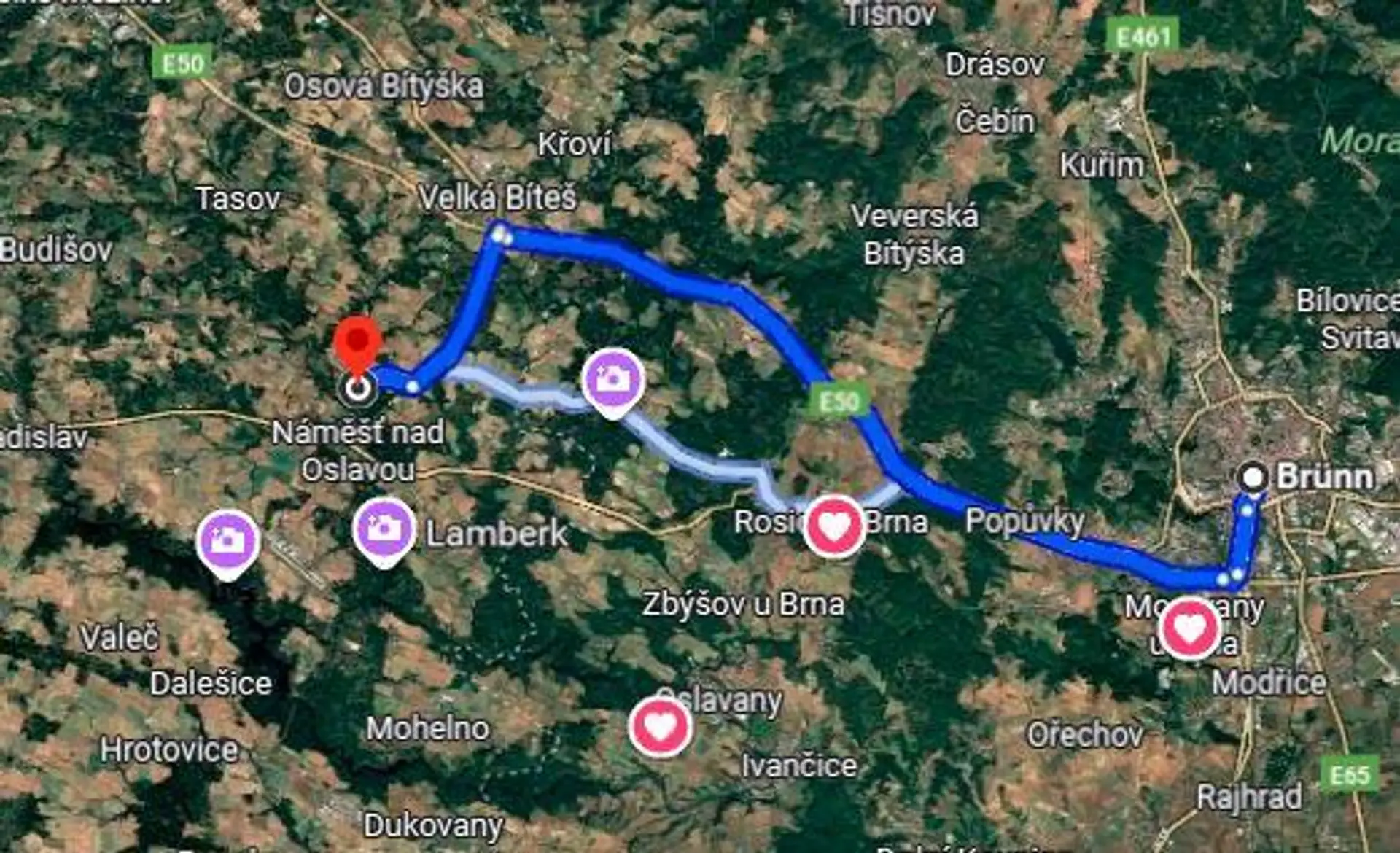The image size is (1400, 853).
Task: Open the photo marker next to Lamberk
Action: point(384,529)
